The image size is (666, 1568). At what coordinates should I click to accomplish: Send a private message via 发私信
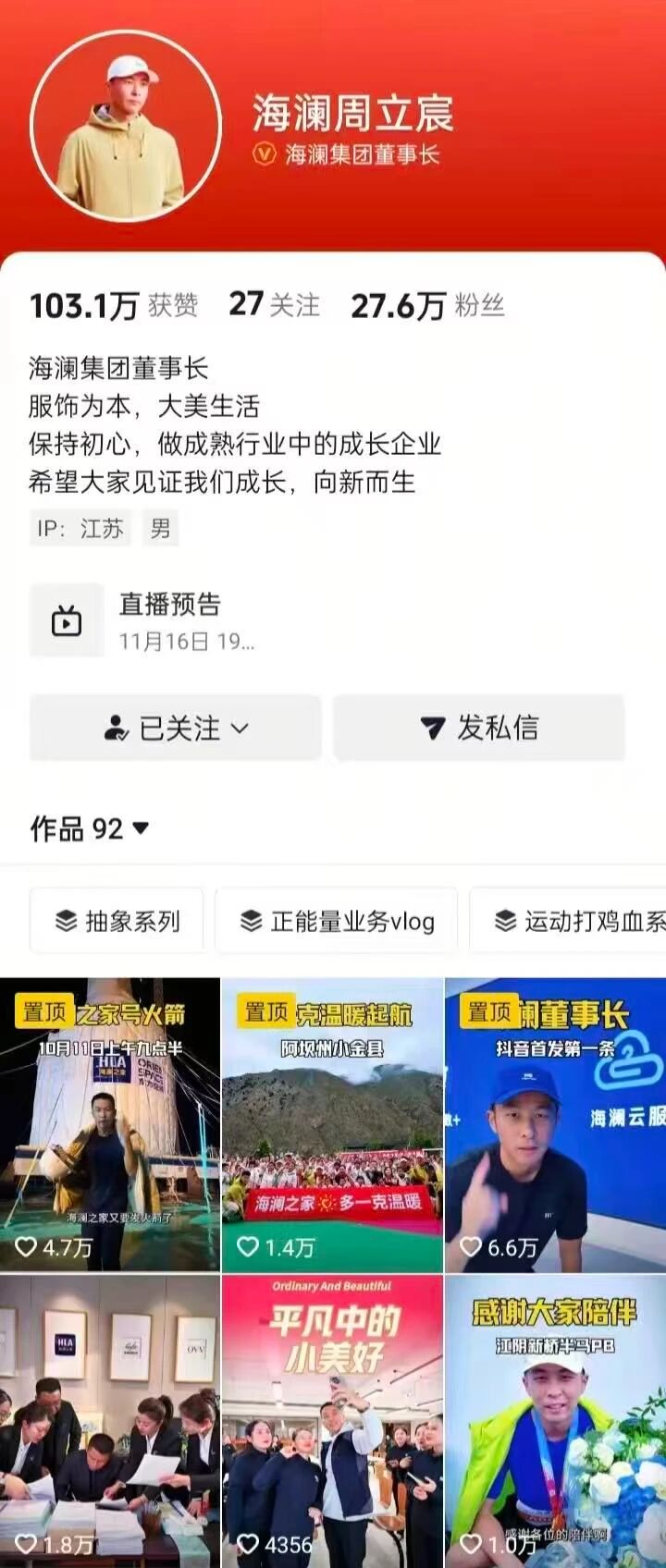(478, 729)
